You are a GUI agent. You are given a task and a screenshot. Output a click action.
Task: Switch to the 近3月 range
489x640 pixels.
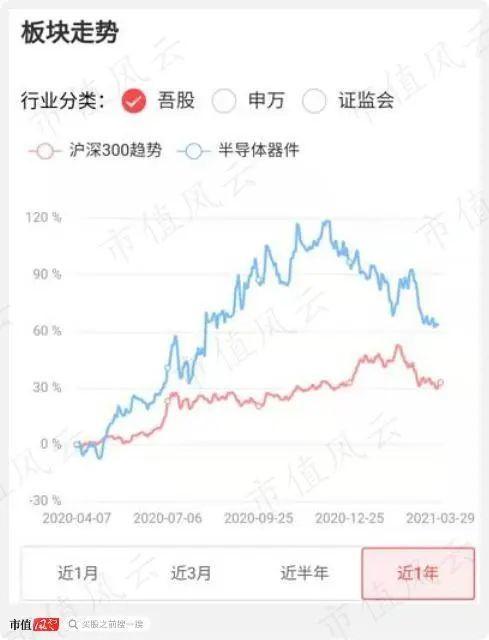[191, 573]
